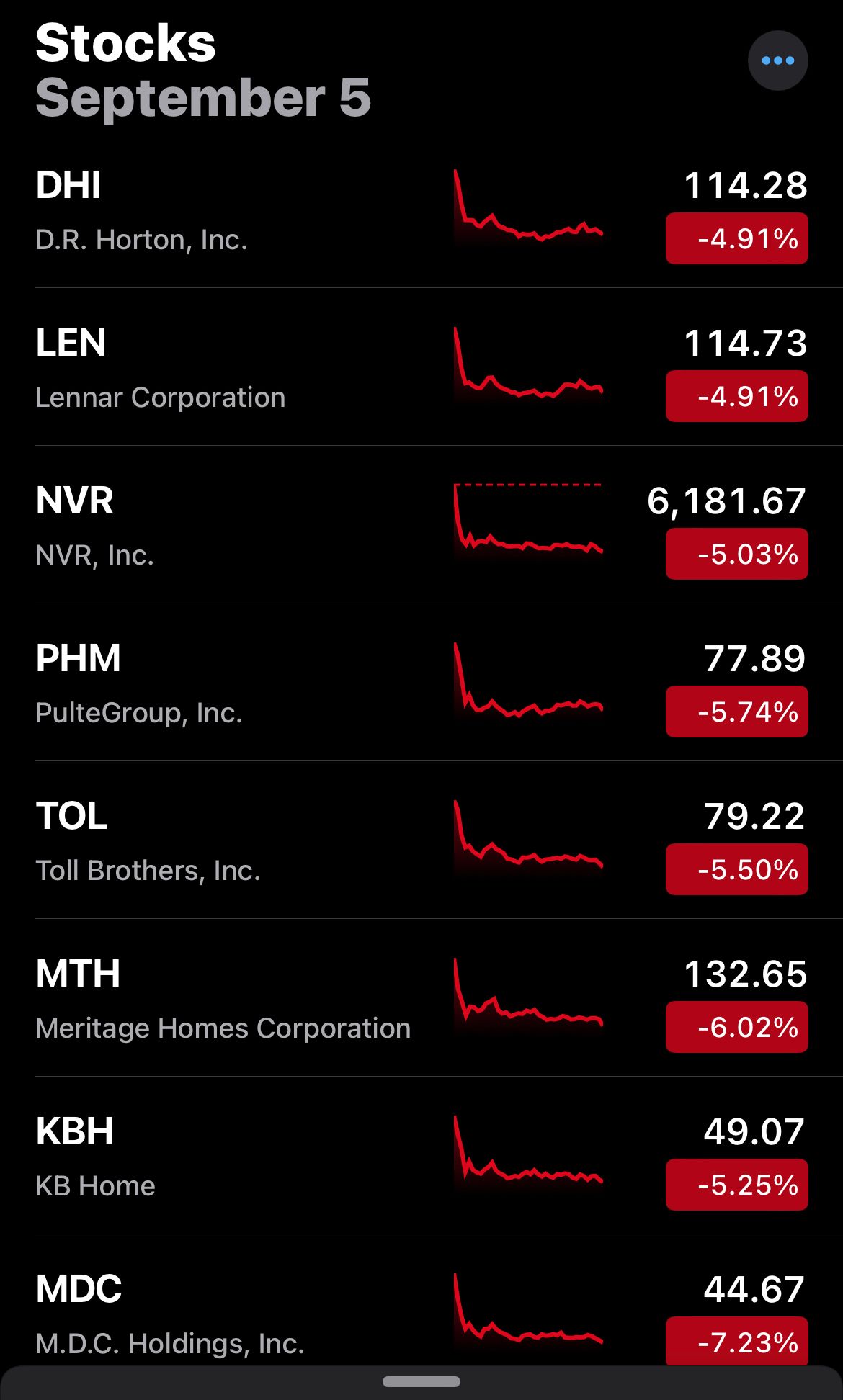Toggle LEN's -4.91% change badge
Screen dimensions: 843x1400
736,396
